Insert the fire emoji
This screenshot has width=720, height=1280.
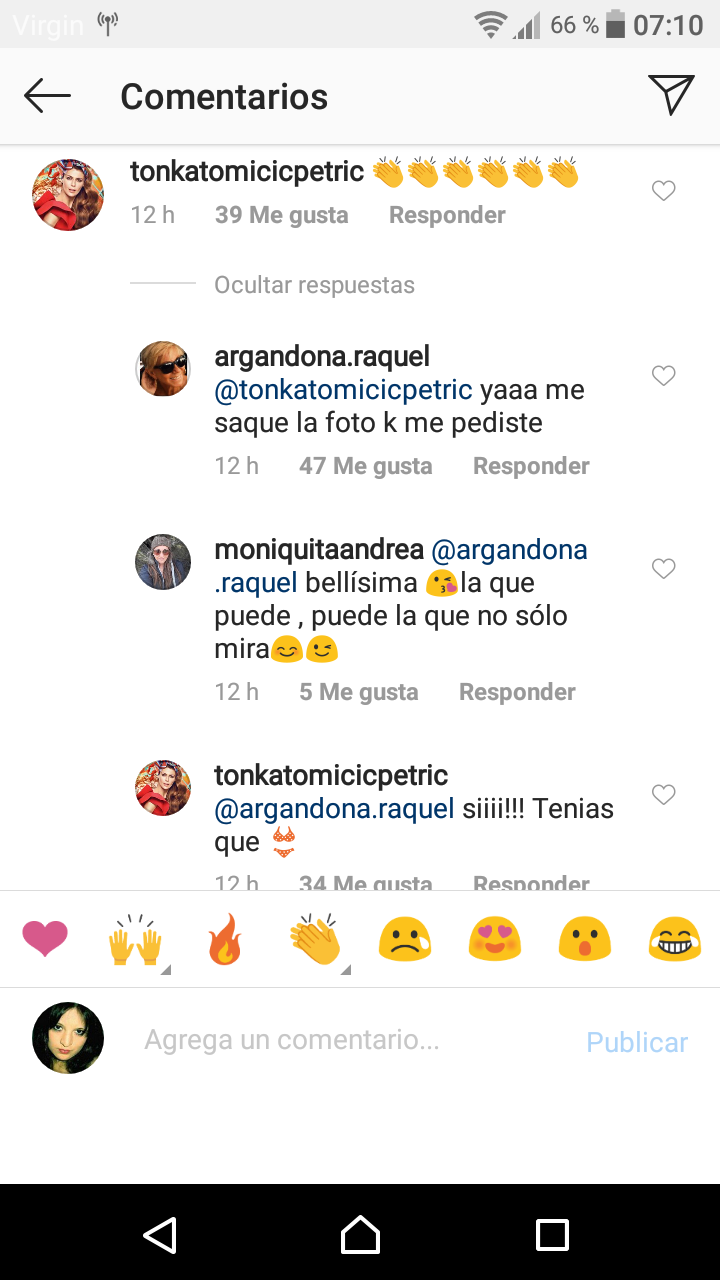[225, 940]
